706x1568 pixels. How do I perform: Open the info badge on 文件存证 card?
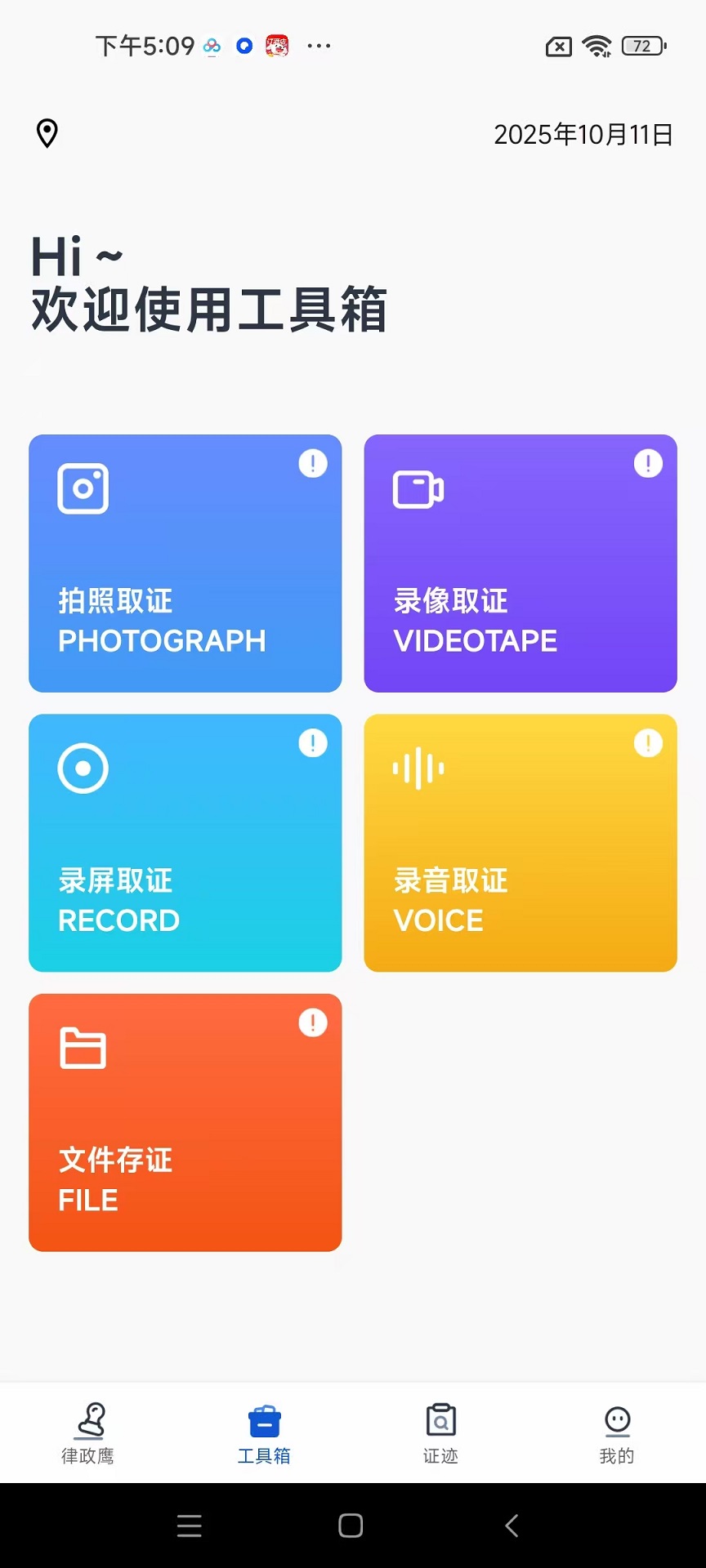(x=313, y=1023)
